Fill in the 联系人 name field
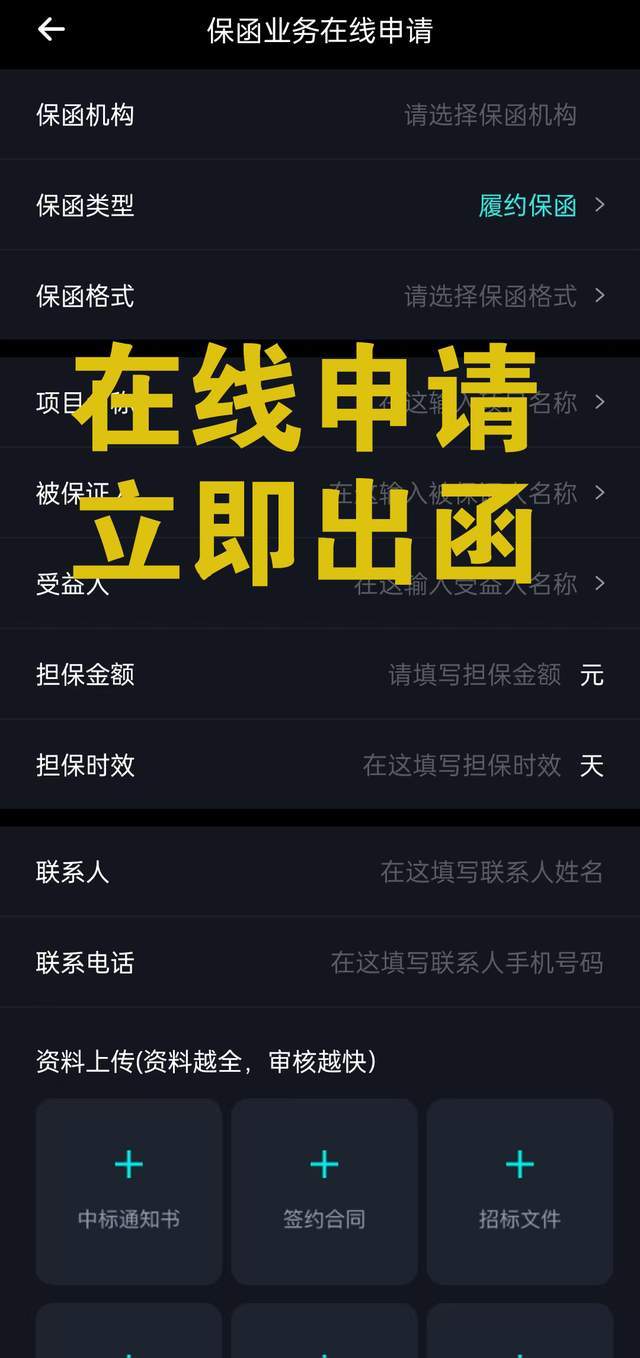640x1358 pixels. [320, 872]
